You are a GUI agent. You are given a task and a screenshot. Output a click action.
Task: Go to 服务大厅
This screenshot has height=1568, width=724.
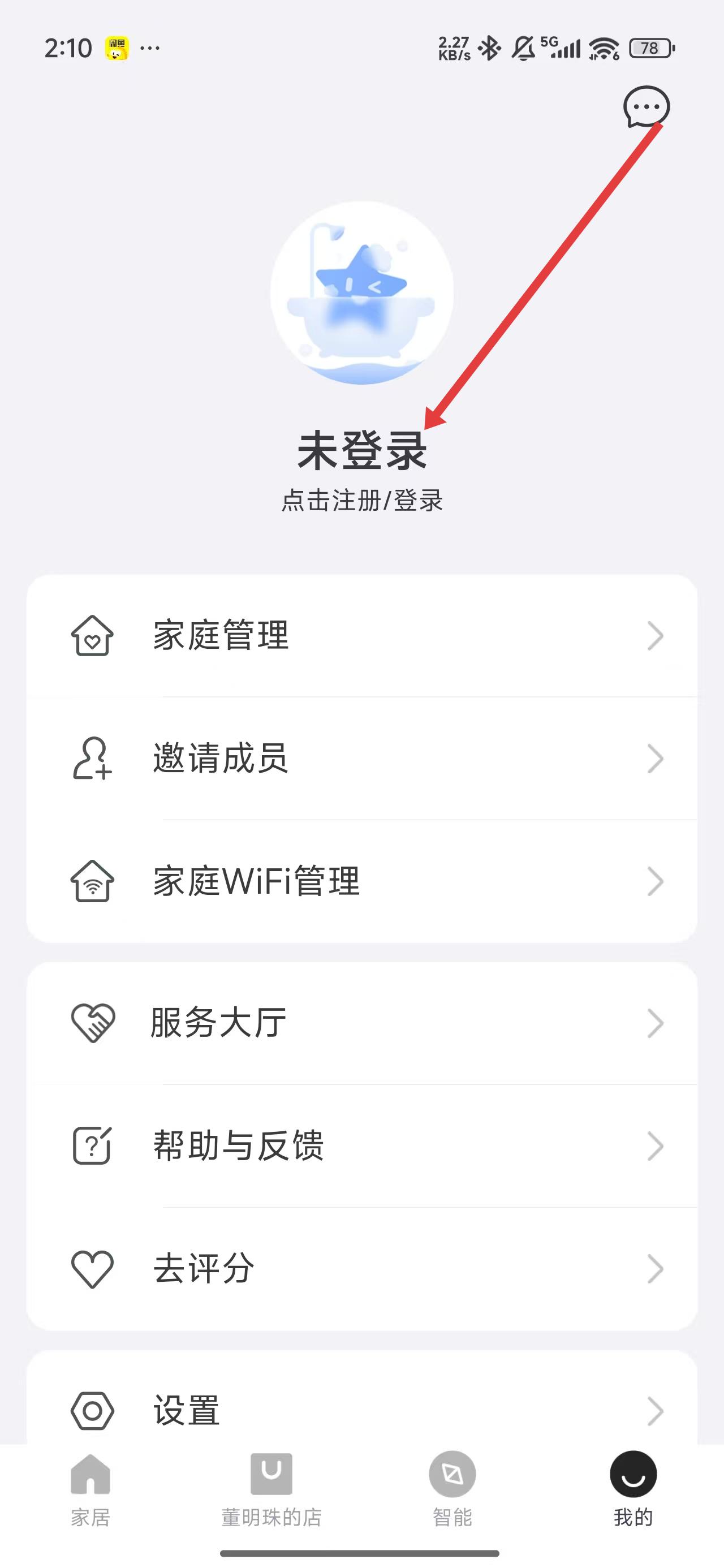(x=361, y=1023)
